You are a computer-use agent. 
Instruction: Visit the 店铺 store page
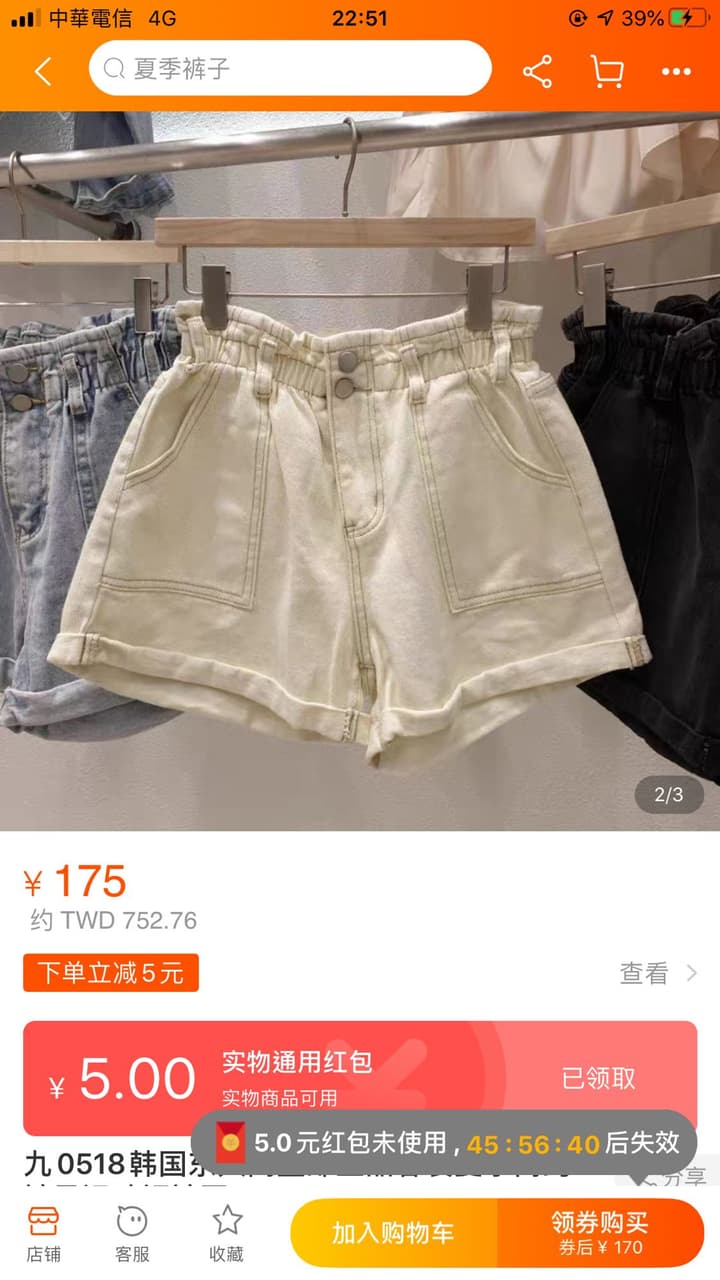42,1232
